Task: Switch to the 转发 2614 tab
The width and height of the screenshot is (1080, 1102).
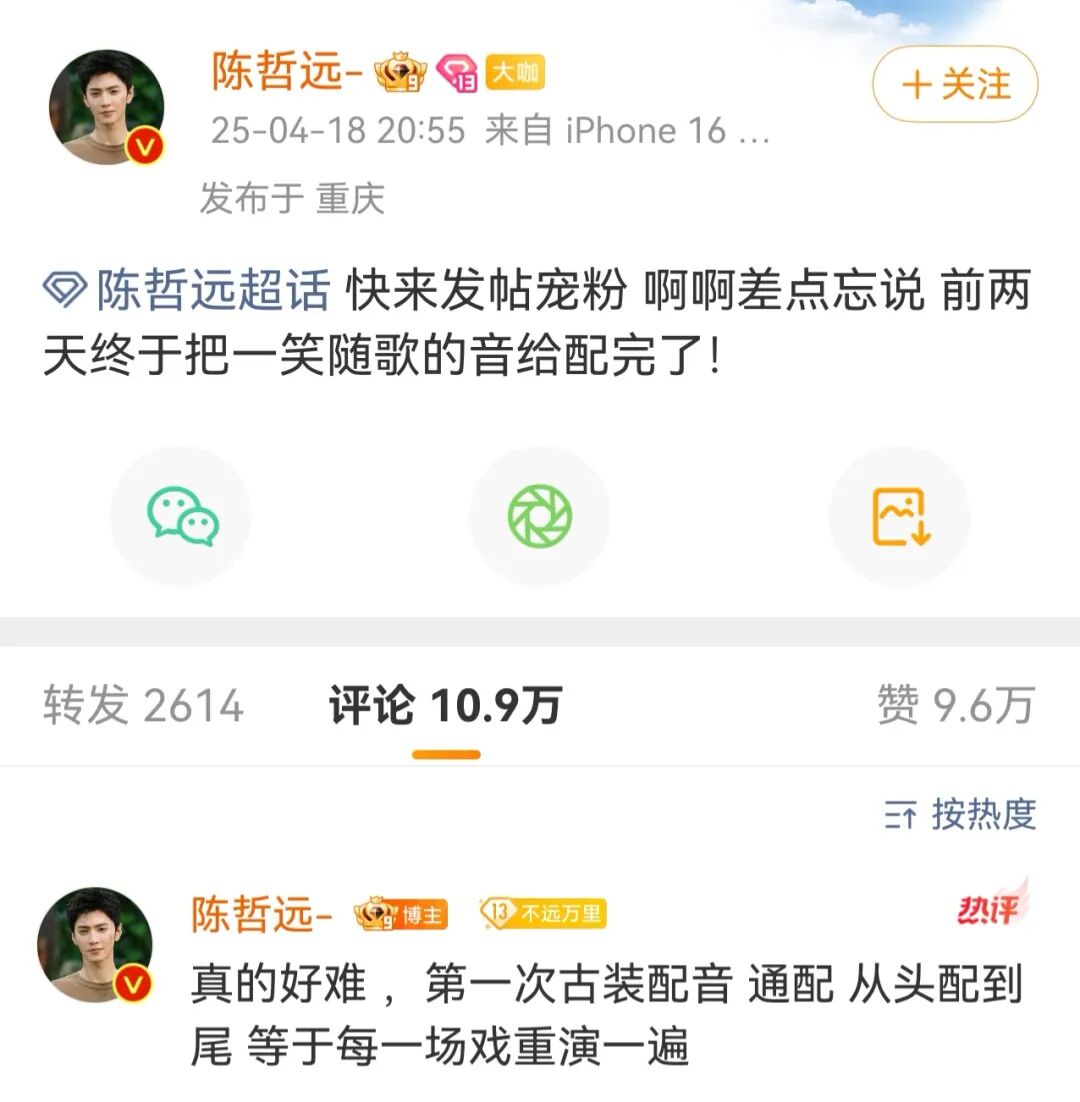Action: click(143, 706)
